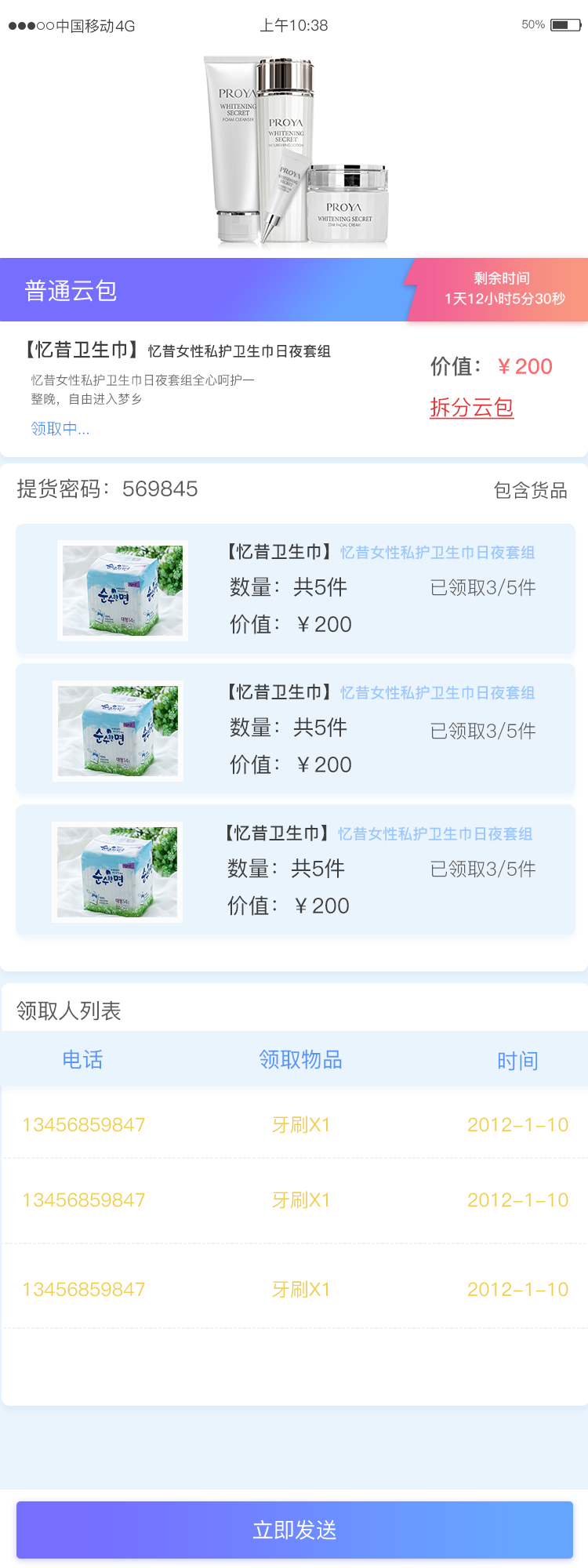The width and height of the screenshot is (588, 1568).
Task: Select the first 牙刷X1 entry in the list
Action: [300, 1124]
